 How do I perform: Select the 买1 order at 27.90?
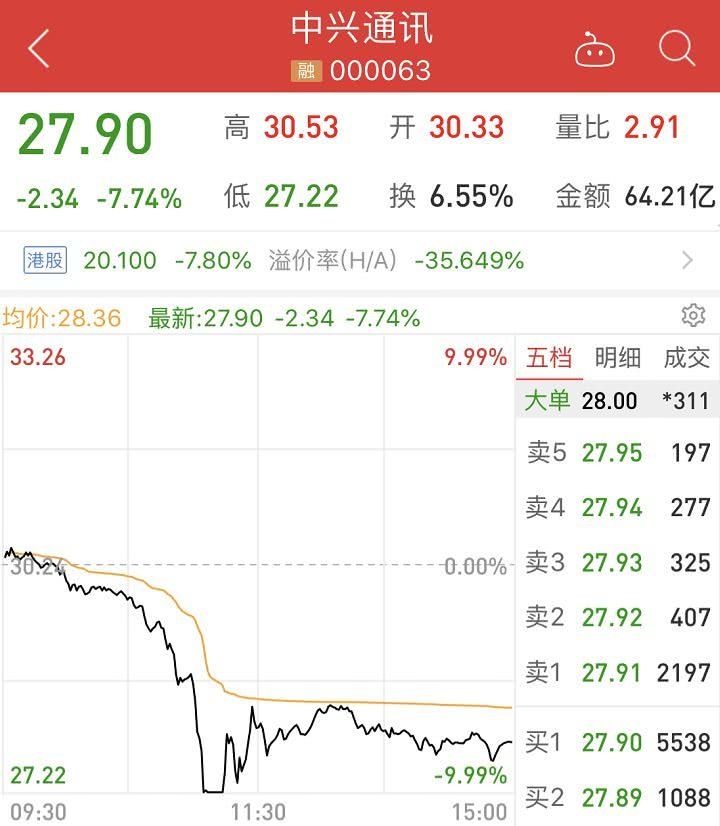pos(617,743)
